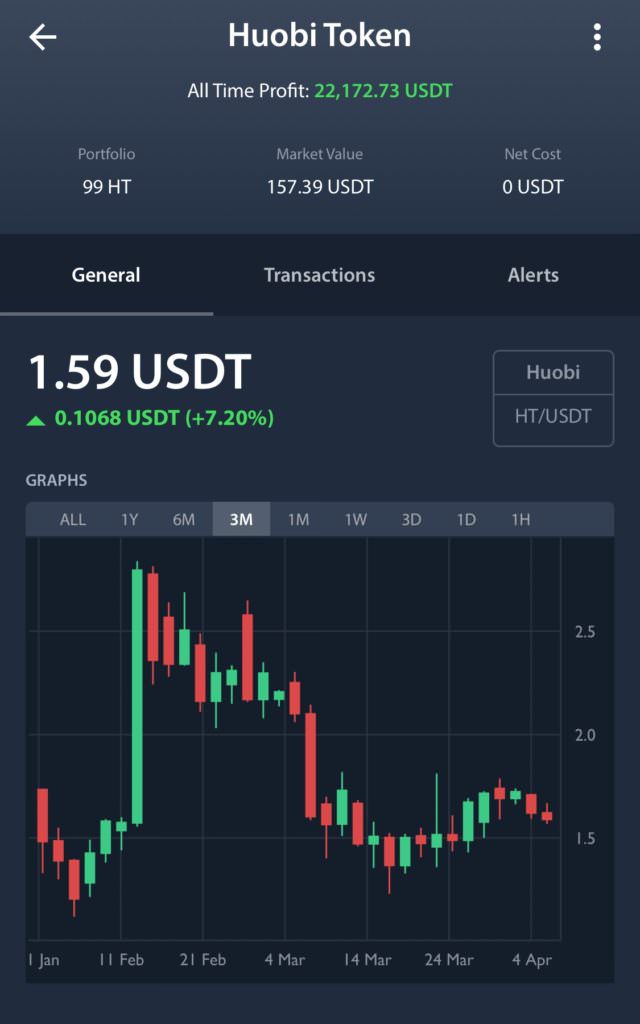
Task: Open the Huobi HT/USDT exchange selector
Action: pyautogui.click(x=553, y=397)
